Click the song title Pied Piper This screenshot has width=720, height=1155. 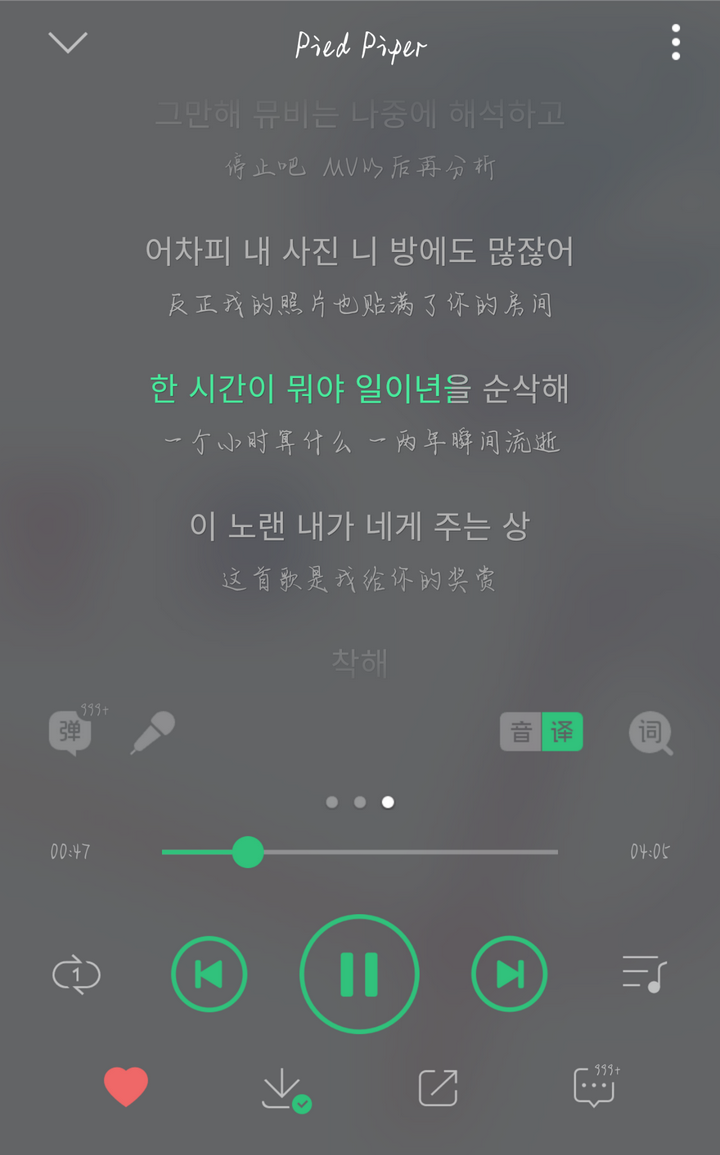(x=360, y=44)
